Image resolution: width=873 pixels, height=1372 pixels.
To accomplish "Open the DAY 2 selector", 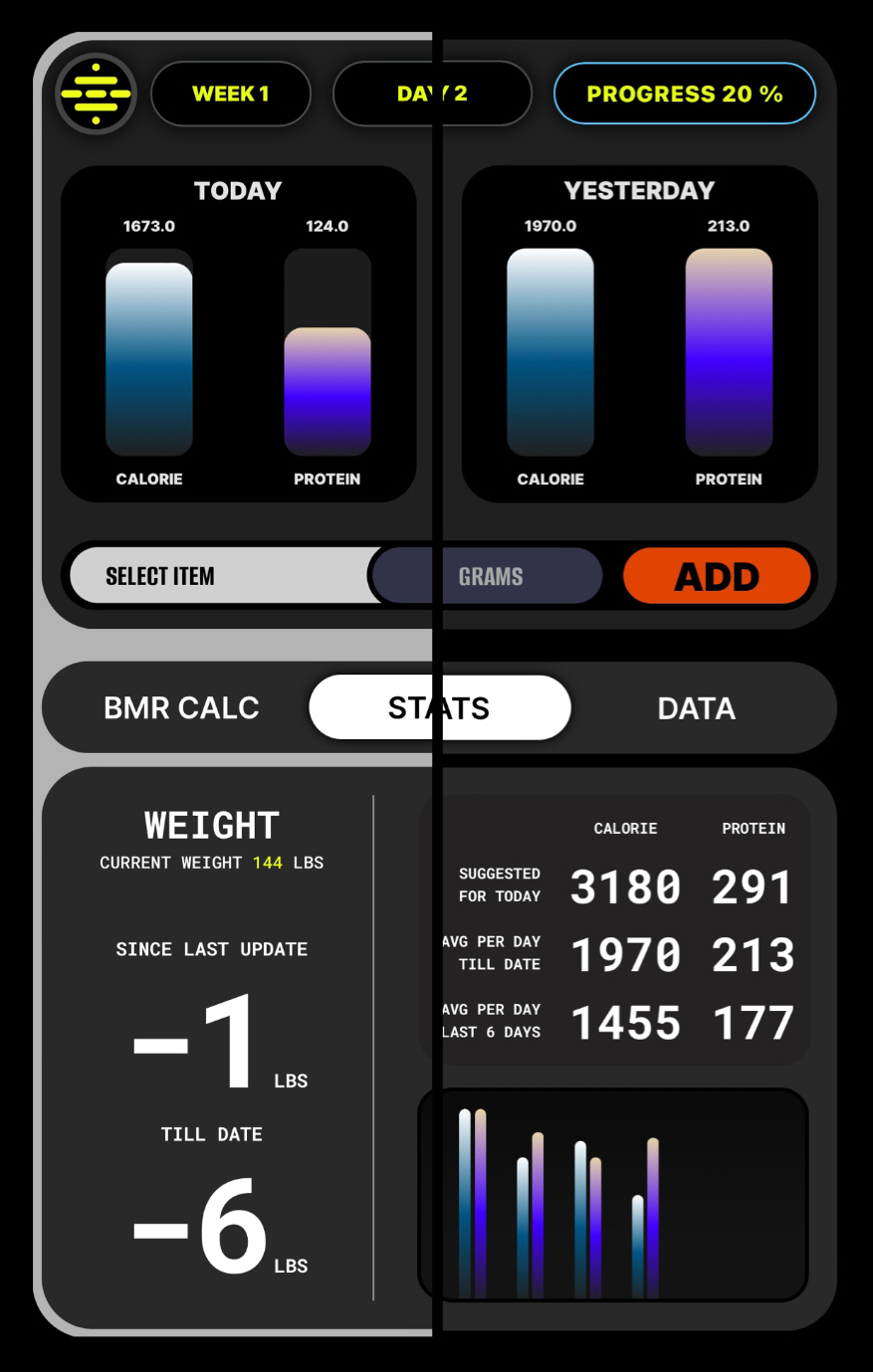I will (431, 94).
